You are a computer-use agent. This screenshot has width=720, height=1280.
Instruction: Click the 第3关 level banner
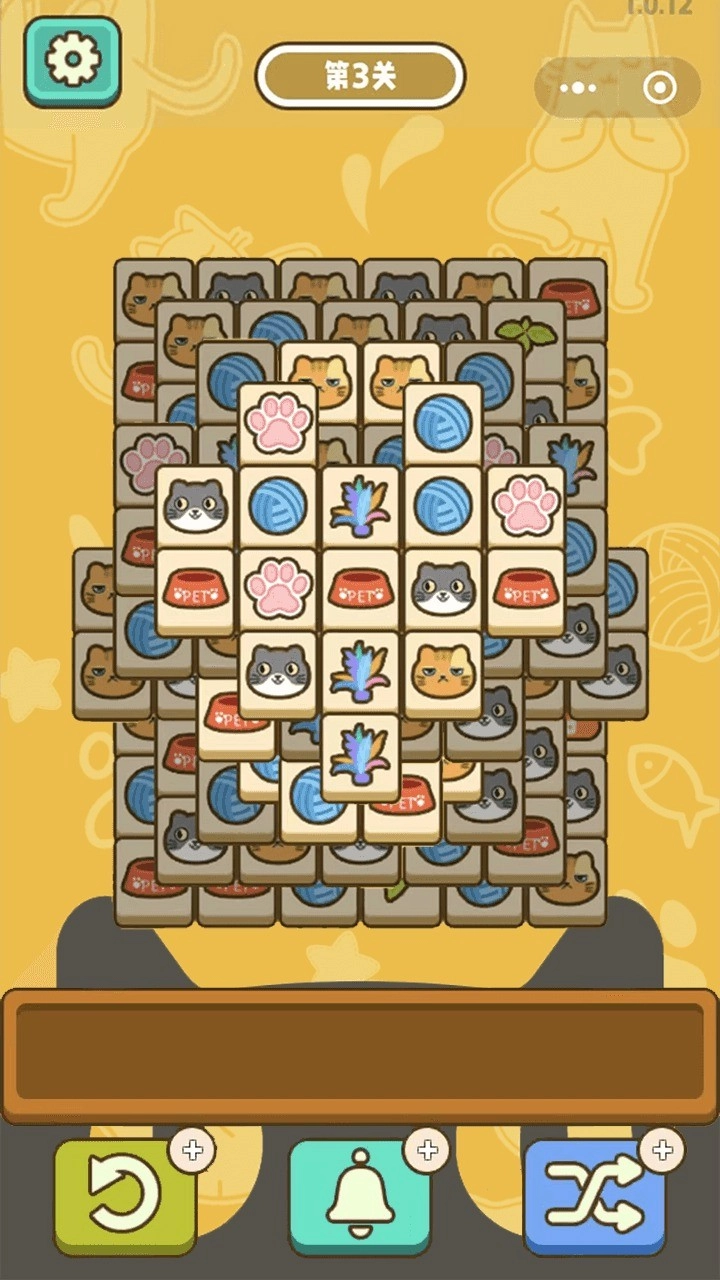tap(360, 72)
